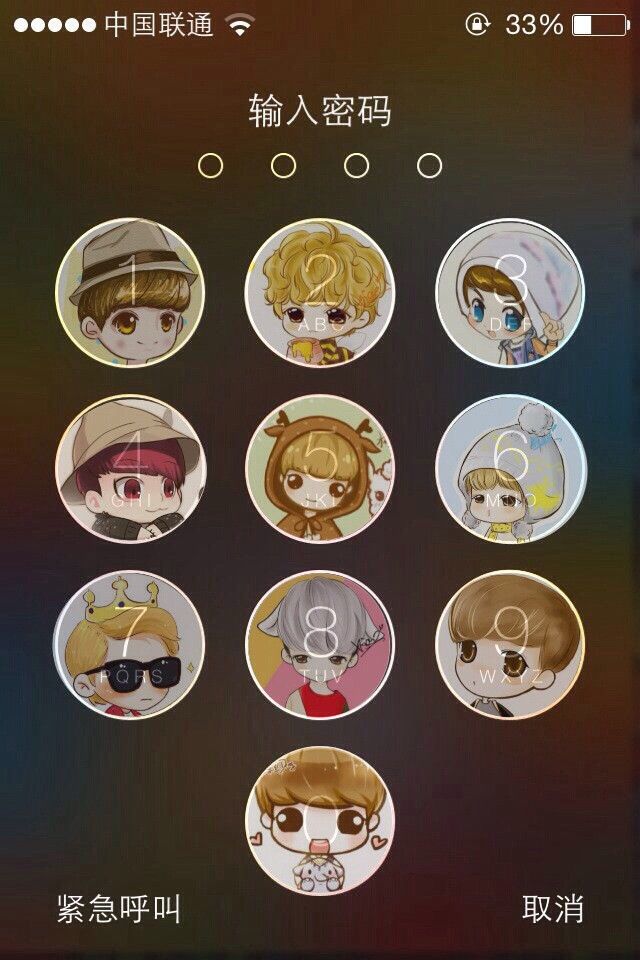Tap digit 9 (WXYZ) on the keypad
The width and height of the screenshot is (640, 960).
pyautogui.click(x=510, y=645)
